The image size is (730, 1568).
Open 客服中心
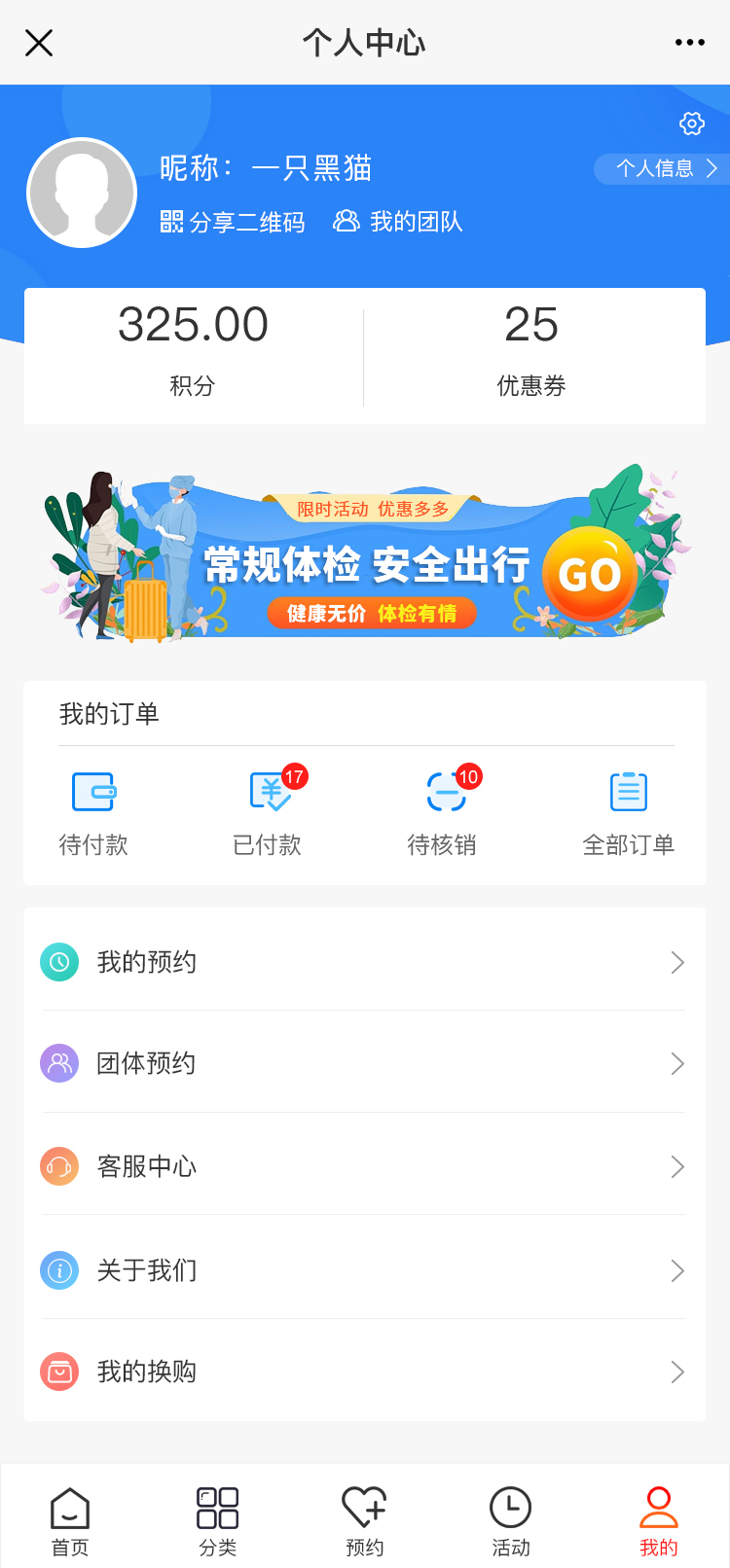pyautogui.click(x=365, y=1166)
